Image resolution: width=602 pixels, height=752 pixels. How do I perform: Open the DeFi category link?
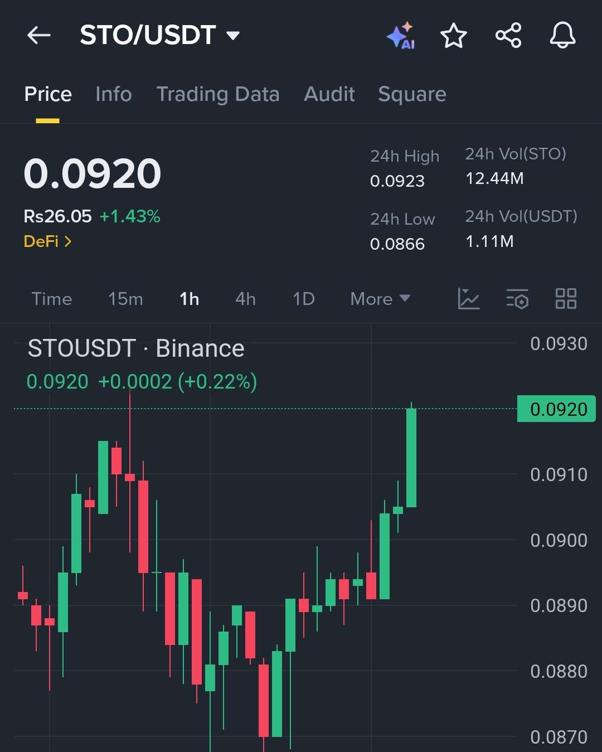point(47,241)
